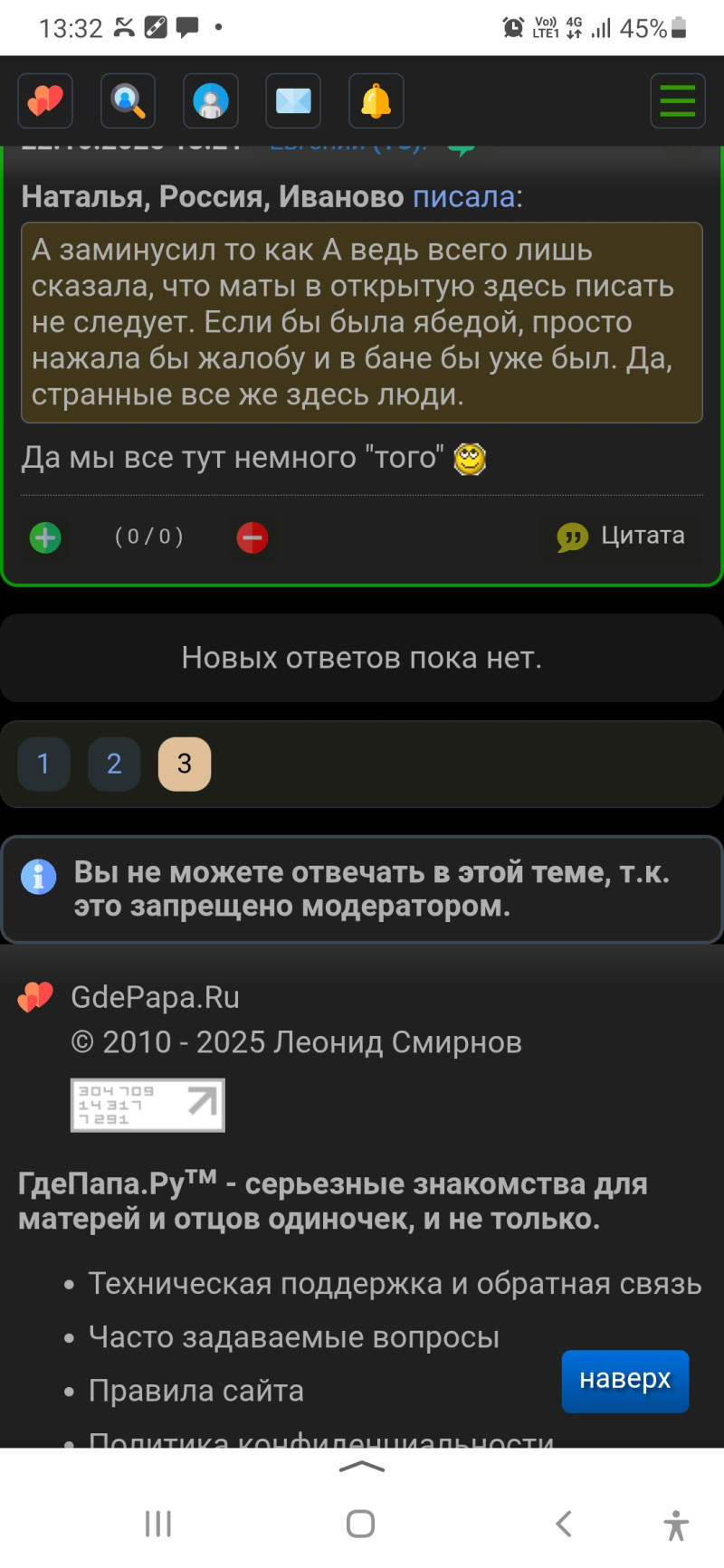The width and height of the screenshot is (724, 1568).
Task: Open Часто задаваемые вопросы
Action: pyautogui.click(x=293, y=1336)
